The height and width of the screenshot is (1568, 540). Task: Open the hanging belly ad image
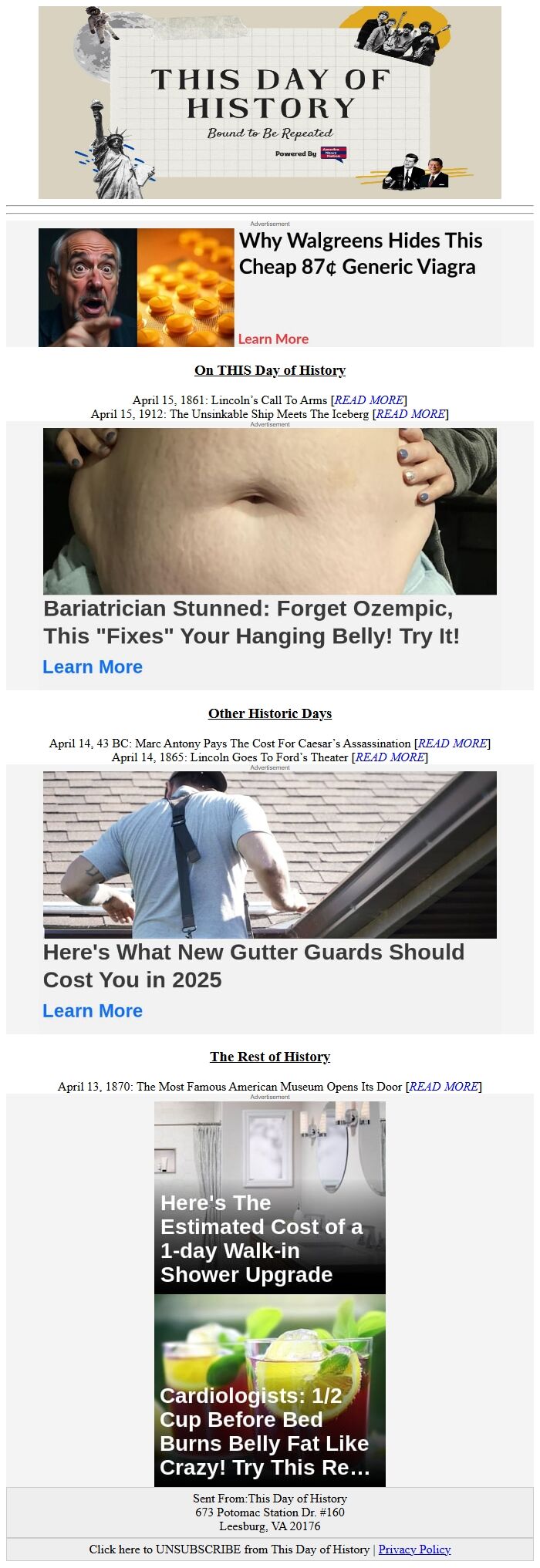pos(270,511)
